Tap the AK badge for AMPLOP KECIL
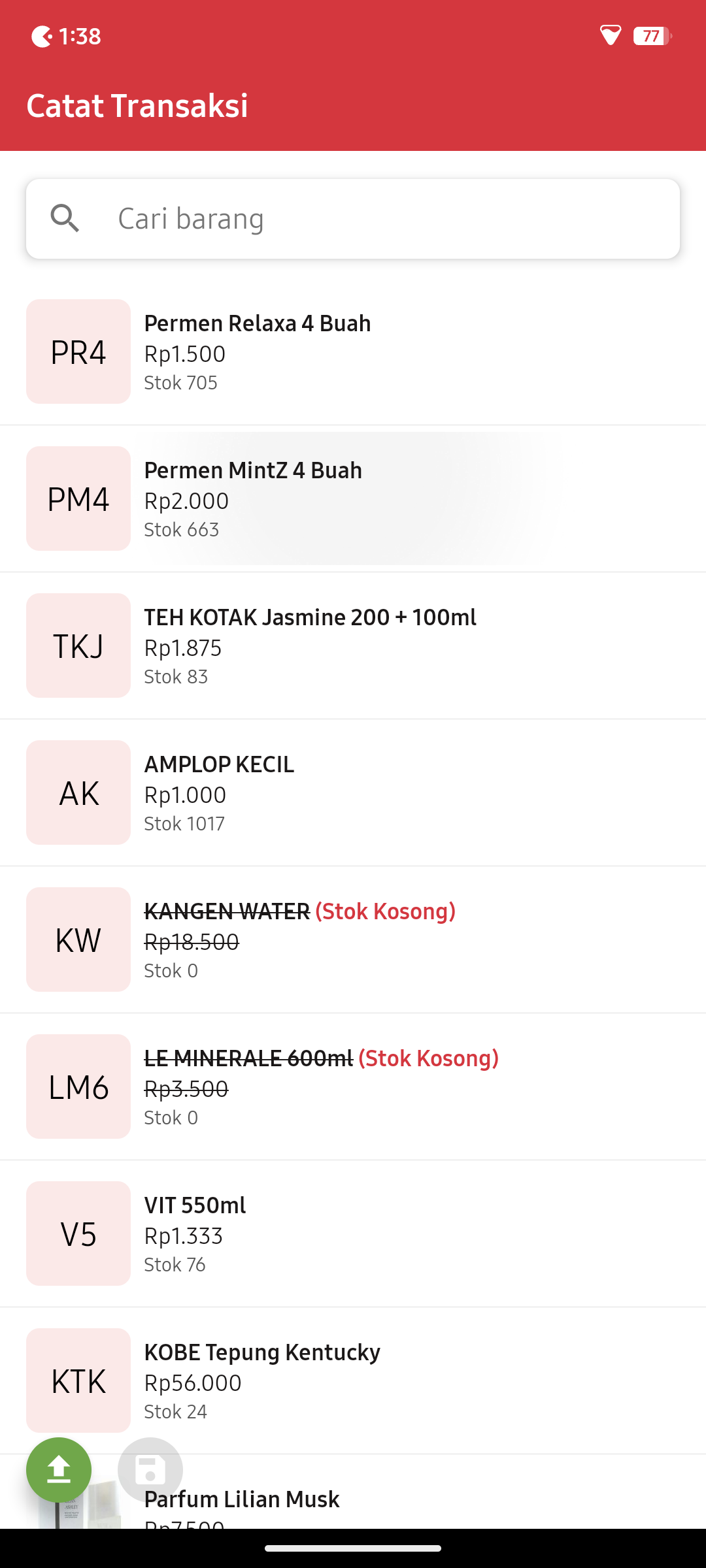 coord(77,792)
